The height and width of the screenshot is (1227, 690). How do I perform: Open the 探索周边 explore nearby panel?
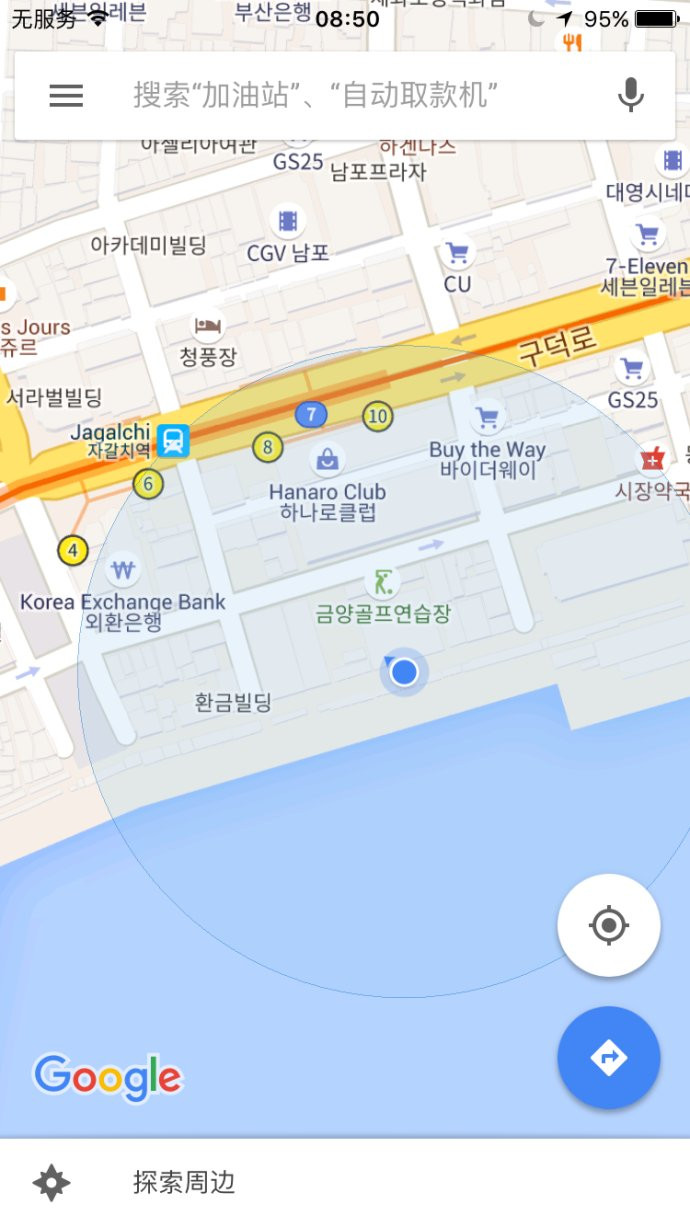pyautogui.click(x=184, y=1183)
